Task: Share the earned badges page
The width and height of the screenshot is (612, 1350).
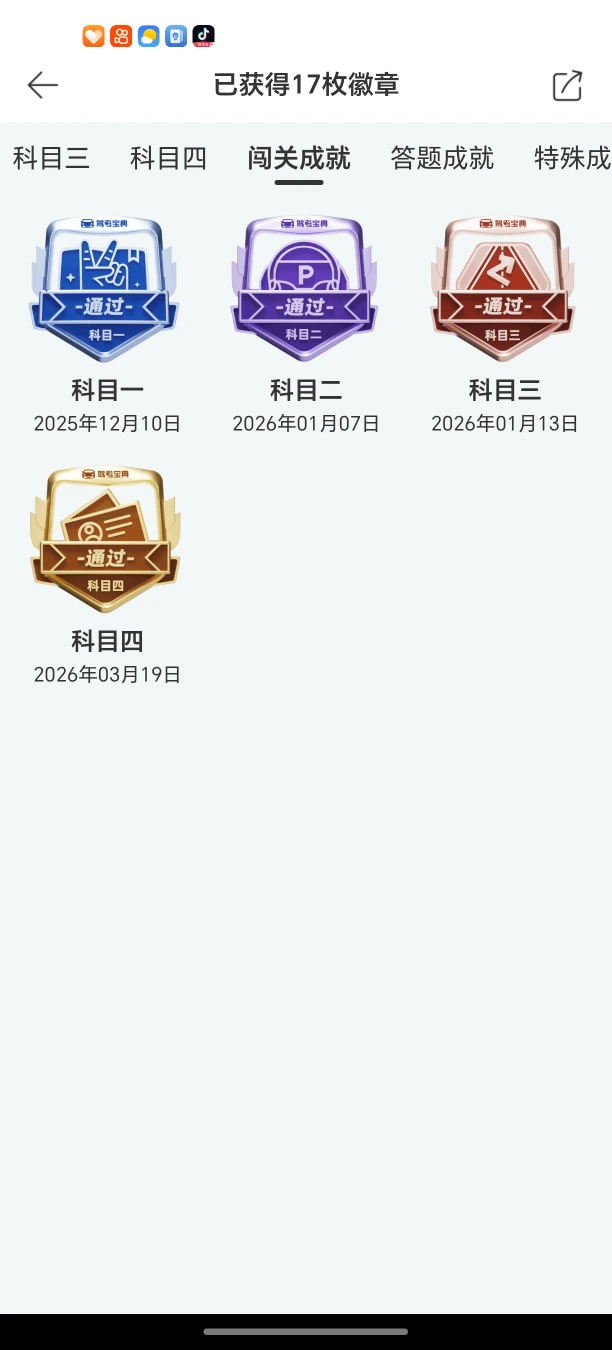Action: click(567, 86)
